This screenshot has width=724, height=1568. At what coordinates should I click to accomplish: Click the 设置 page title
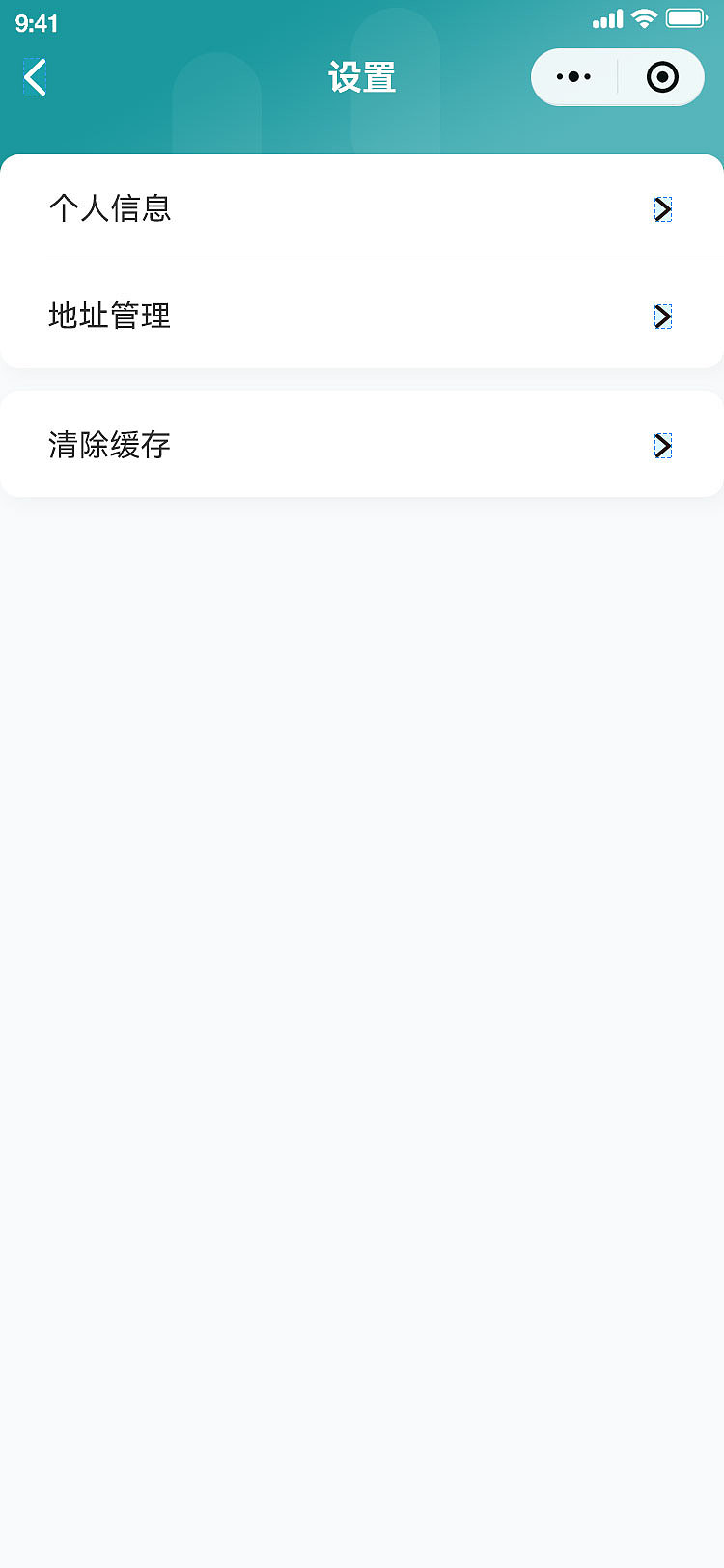coord(362,77)
